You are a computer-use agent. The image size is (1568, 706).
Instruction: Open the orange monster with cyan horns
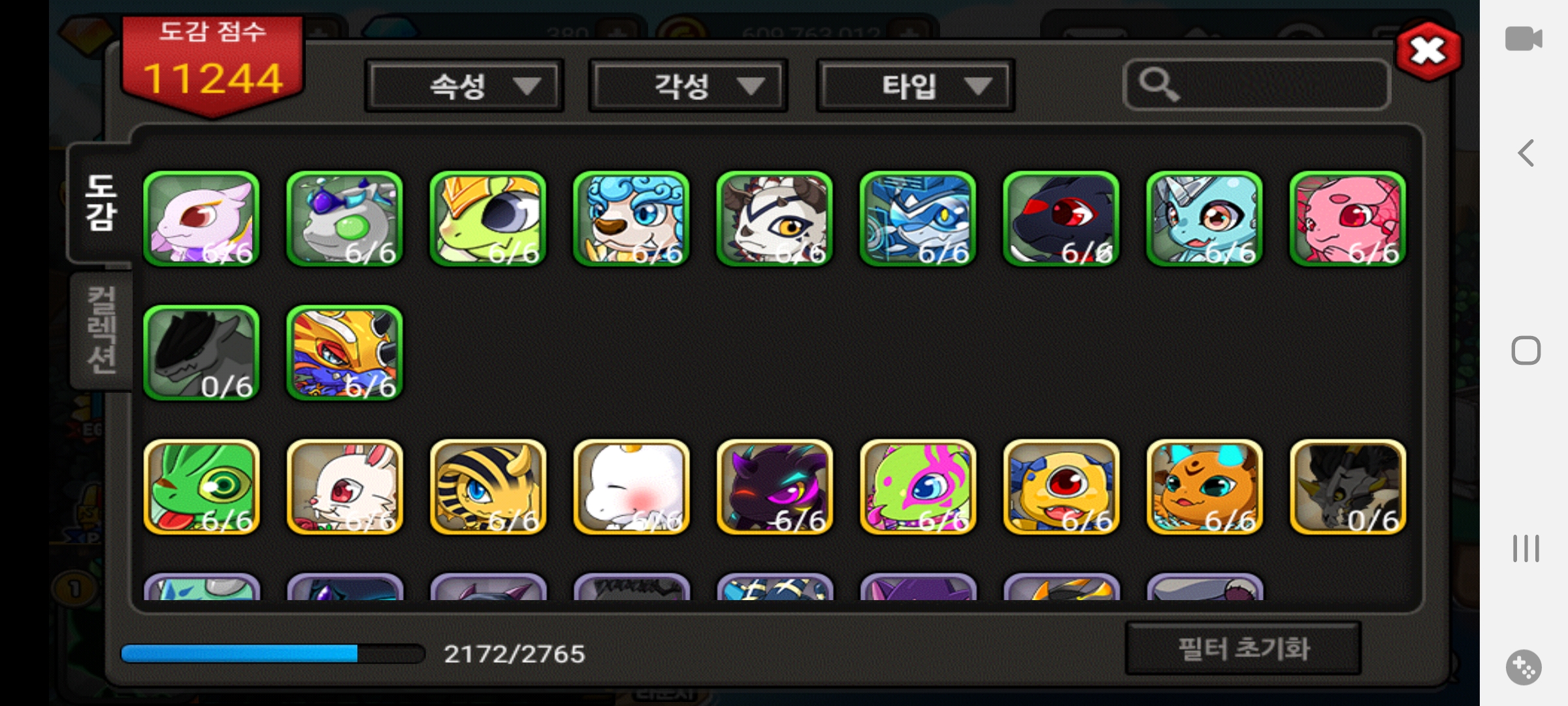pos(1204,487)
